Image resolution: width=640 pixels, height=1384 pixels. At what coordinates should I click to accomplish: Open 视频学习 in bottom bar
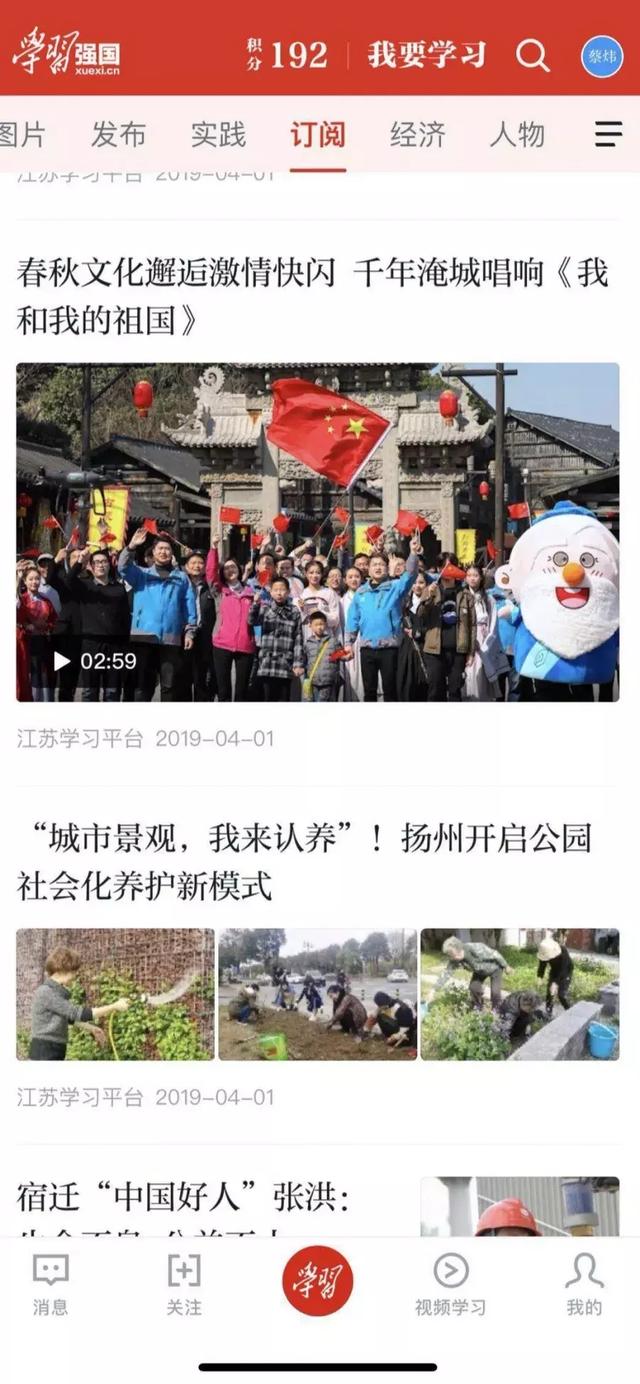coord(450,1284)
